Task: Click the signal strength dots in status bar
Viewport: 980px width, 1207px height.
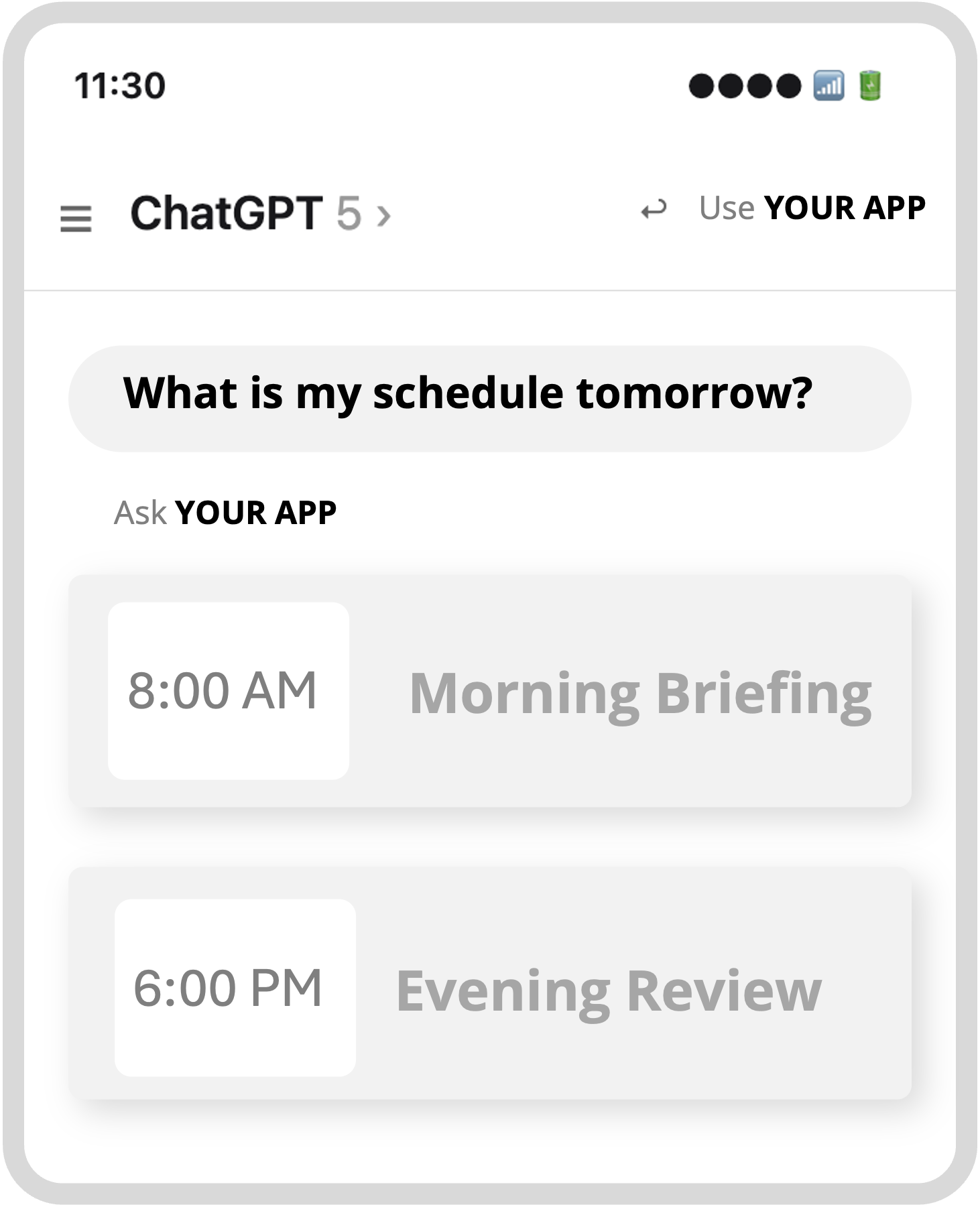Action: point(743,86)
